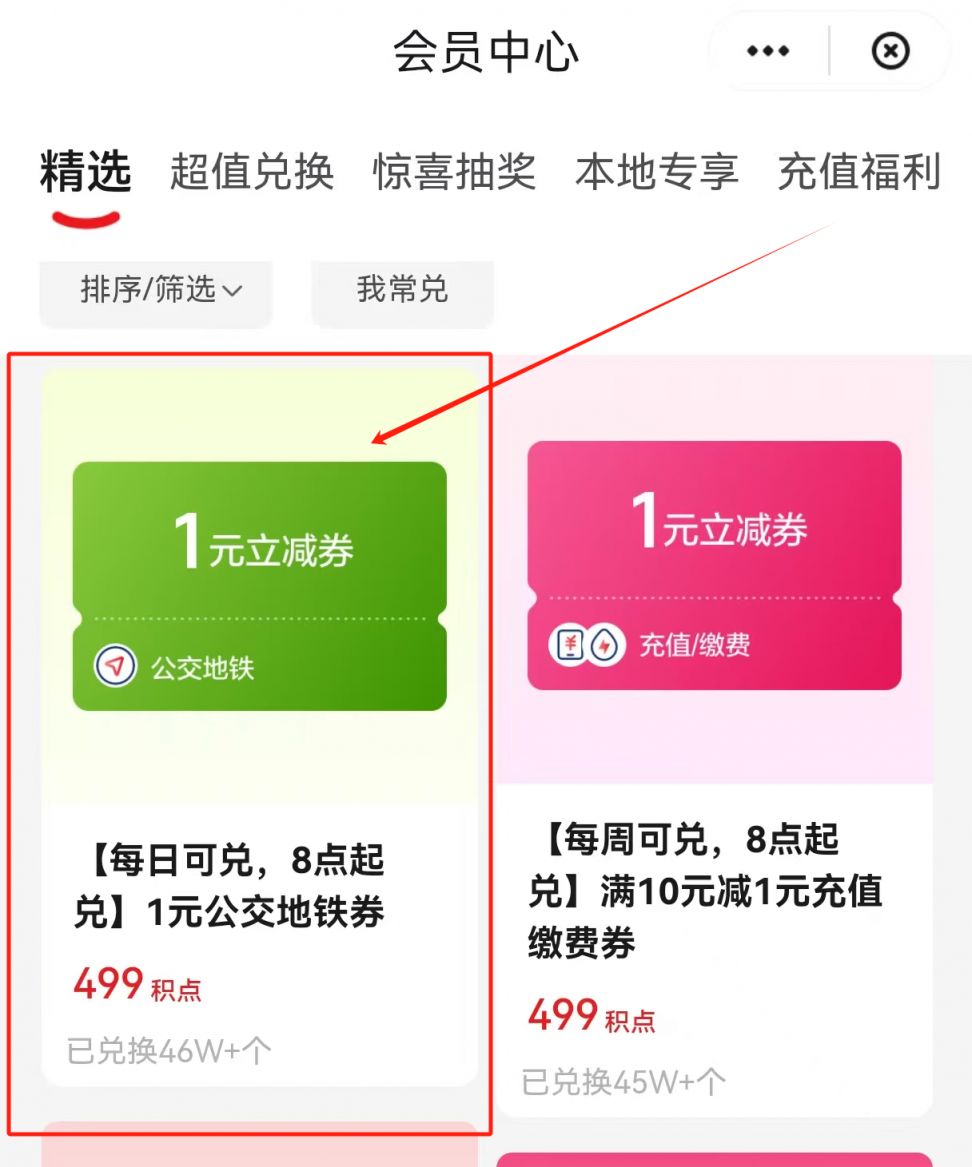Screen dimensions: 972x1167
Task: Switch to the 超值兑换 tab
Action: point(251,172)
